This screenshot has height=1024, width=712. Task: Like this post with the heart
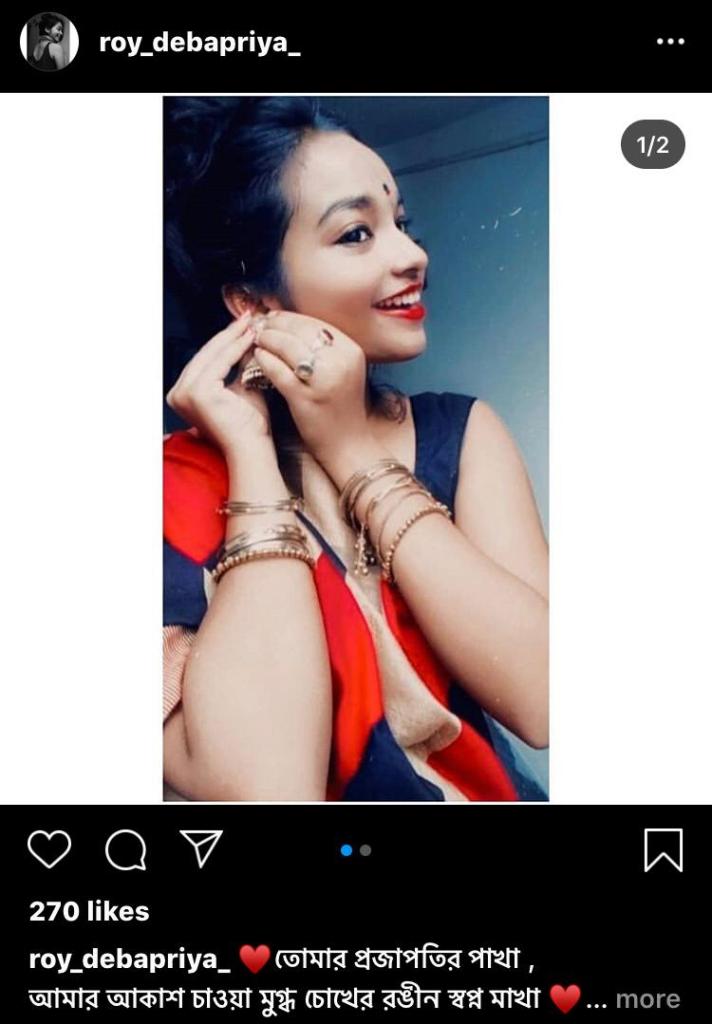tap(49, 850)
